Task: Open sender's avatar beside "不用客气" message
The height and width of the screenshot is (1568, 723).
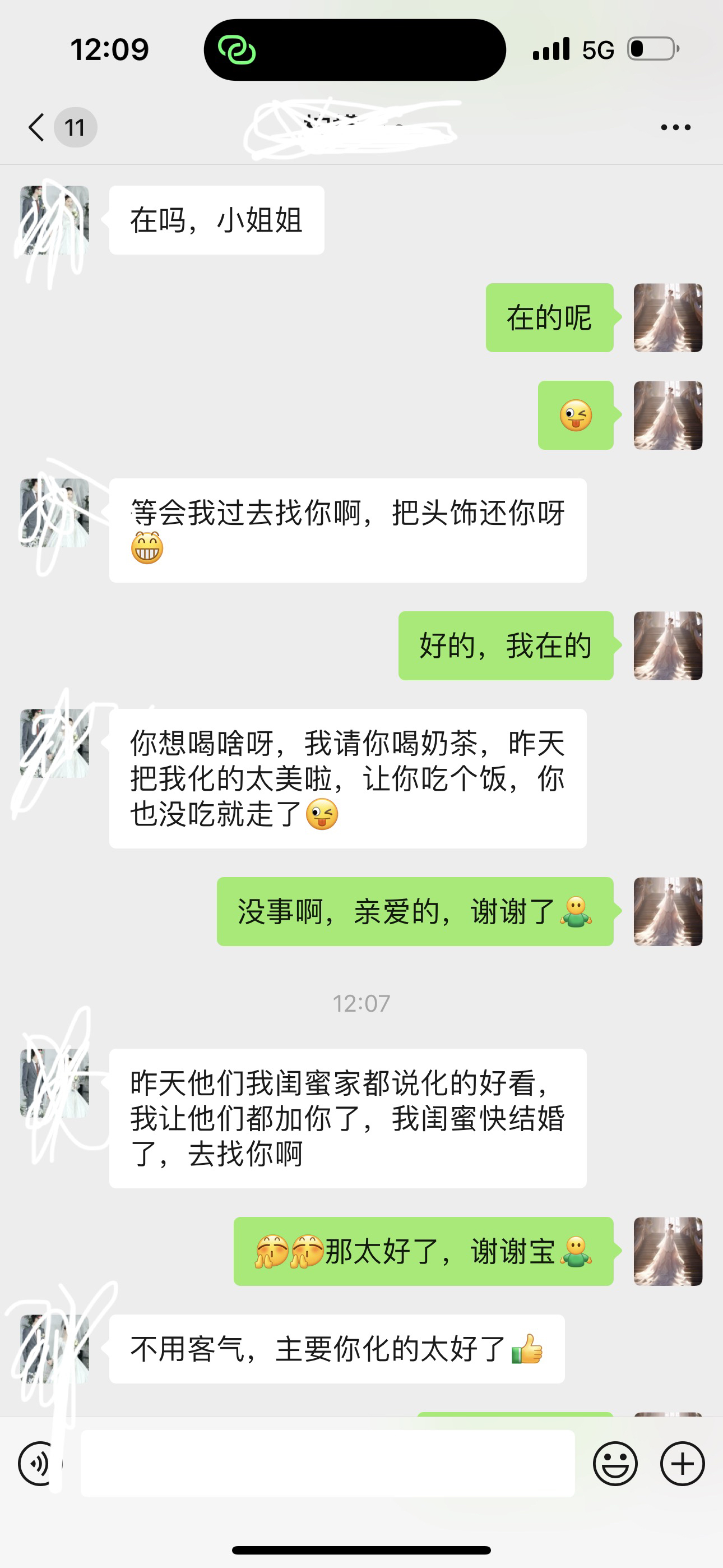Action: click(55, 1349)
